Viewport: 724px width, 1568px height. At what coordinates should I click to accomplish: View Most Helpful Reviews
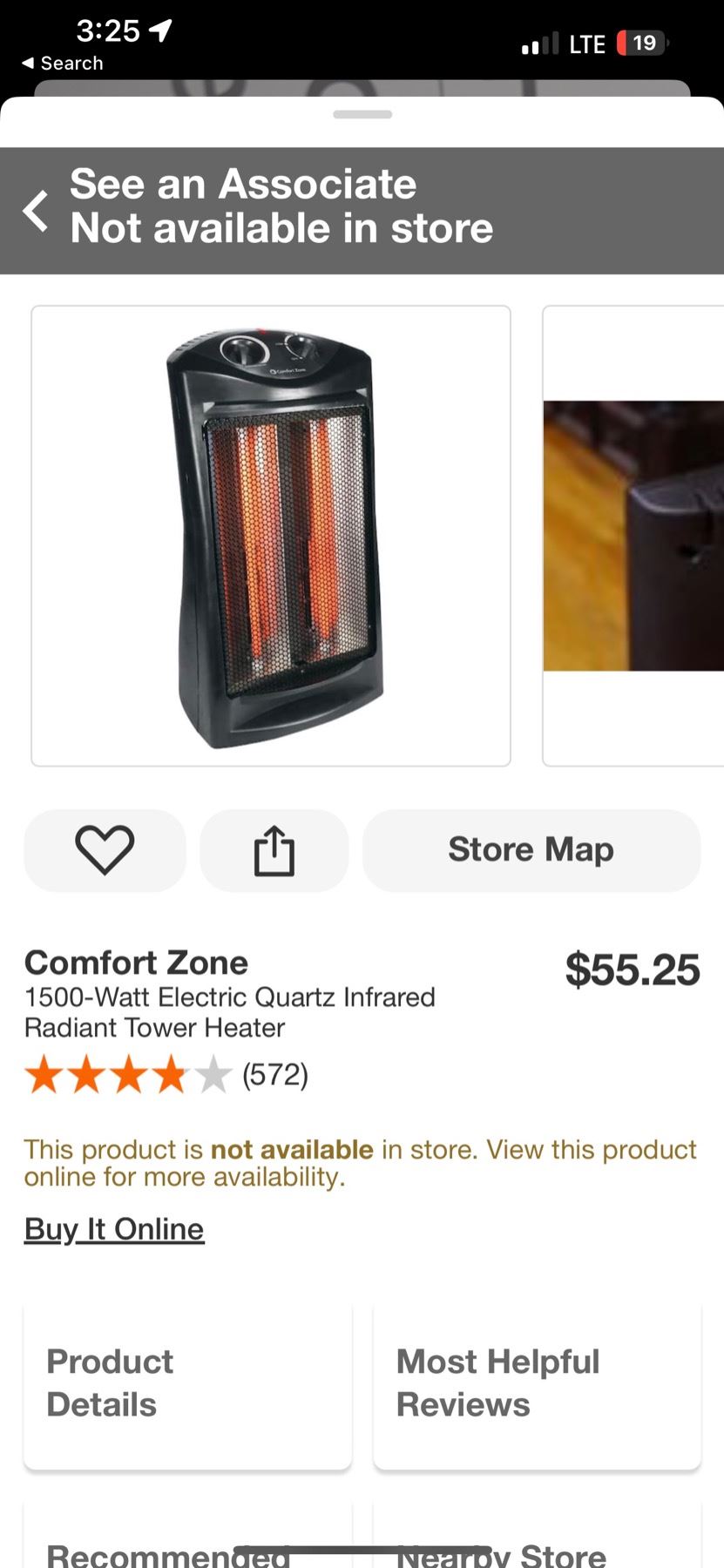(537, 1383)
